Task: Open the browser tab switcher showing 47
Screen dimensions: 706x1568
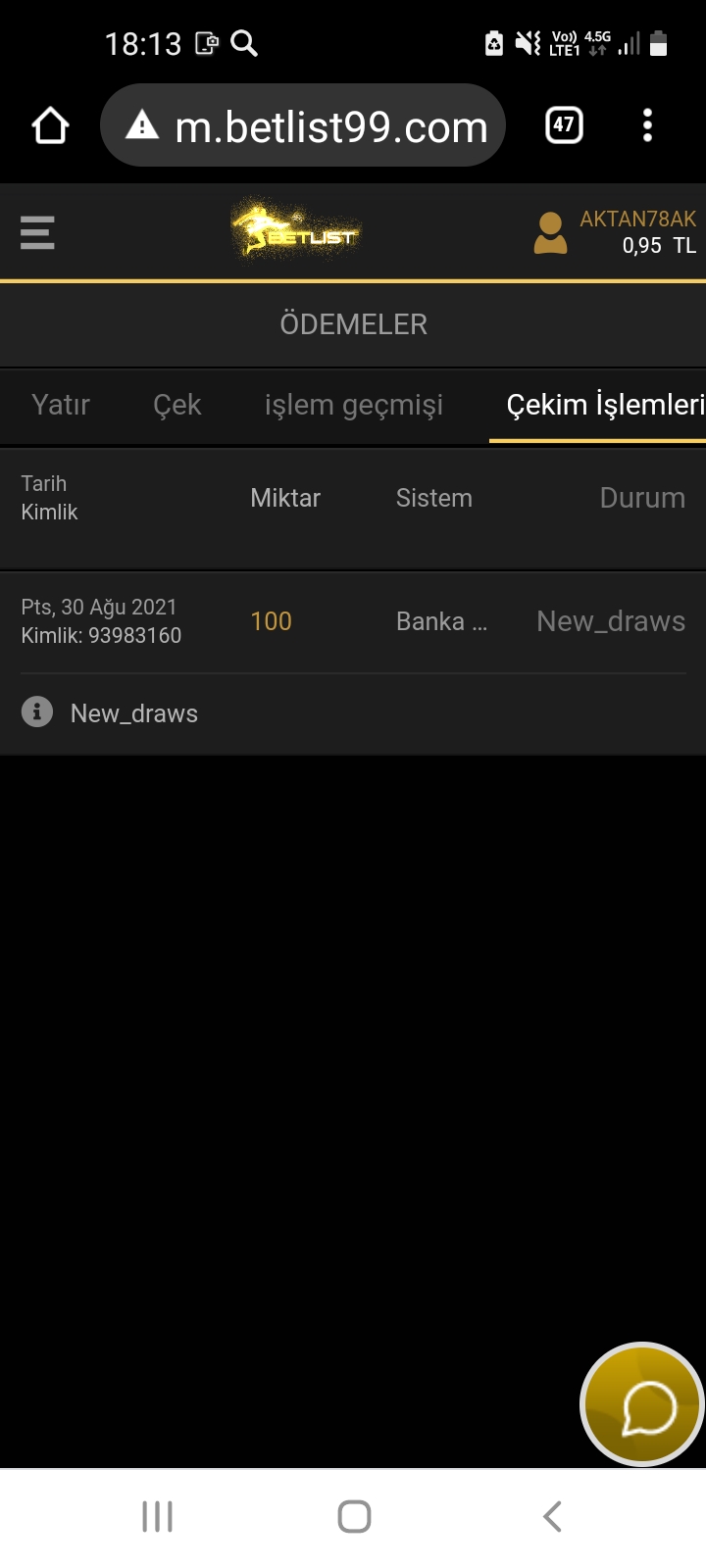Action: [564, 125]
